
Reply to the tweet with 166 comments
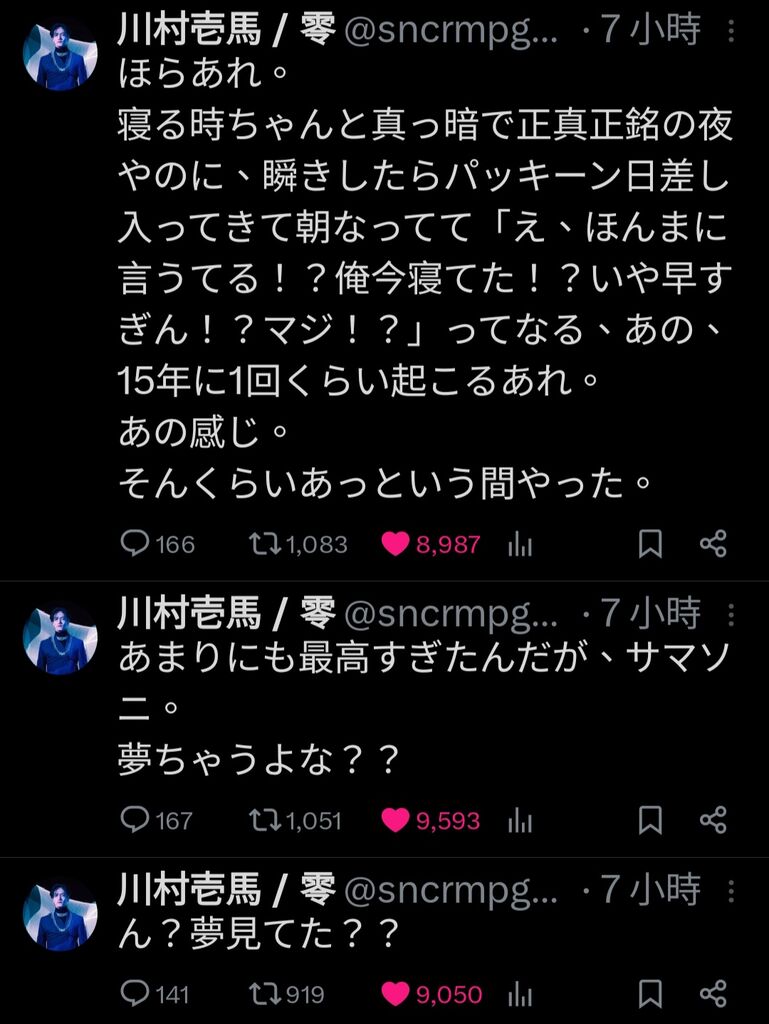(135, 544)
